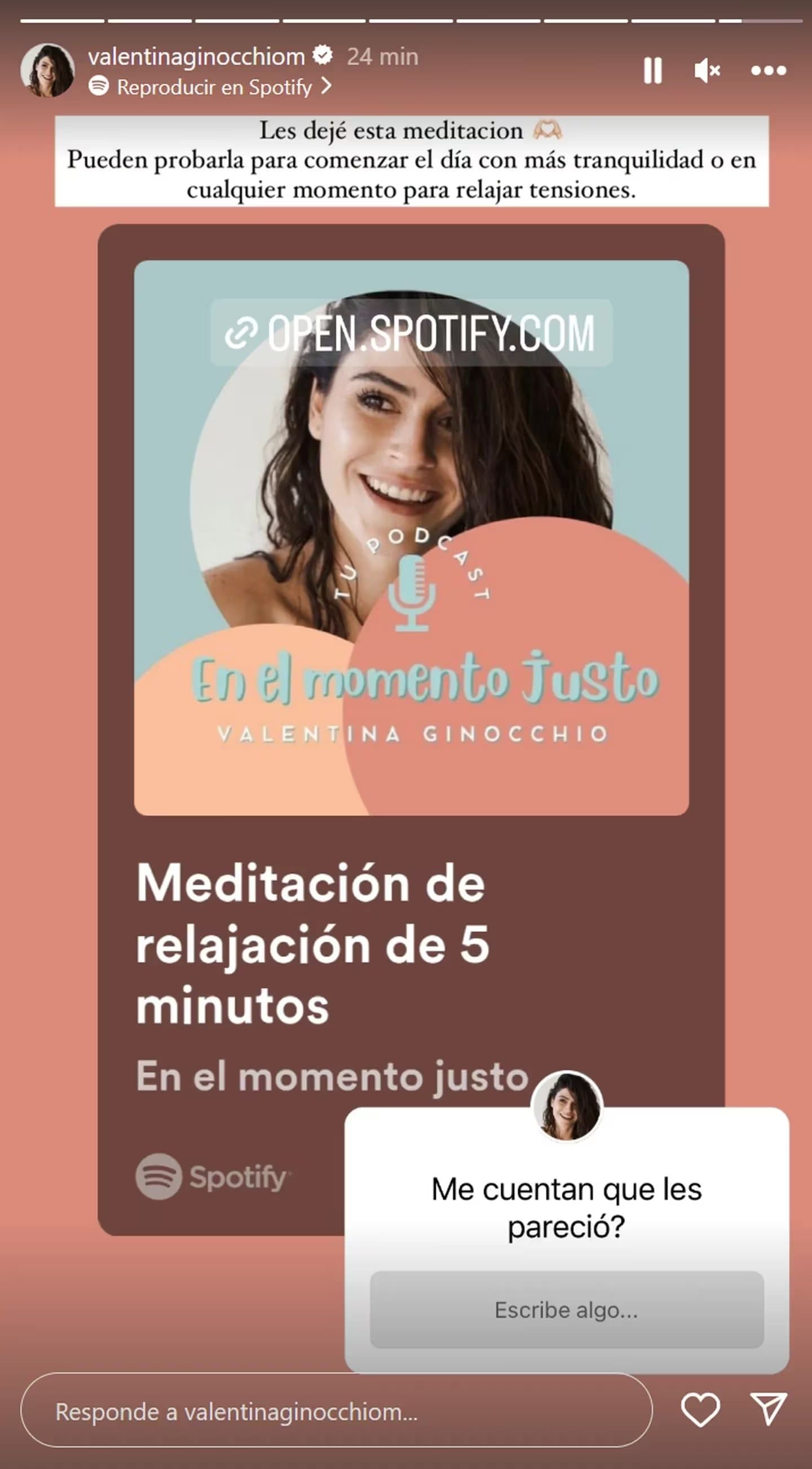
Task: Type an answer in "Escribe algo..." box
Action: (x=566, y=1310)
